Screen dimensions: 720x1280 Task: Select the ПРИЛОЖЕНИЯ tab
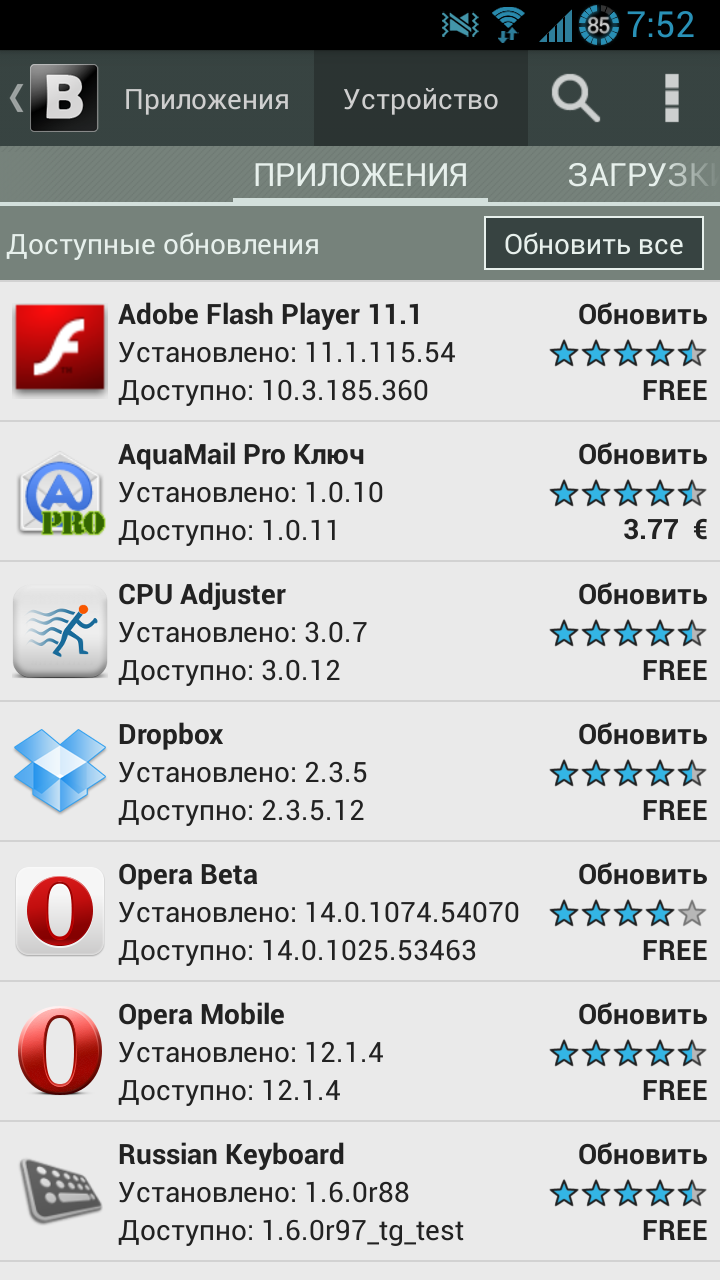pos(360,175)
